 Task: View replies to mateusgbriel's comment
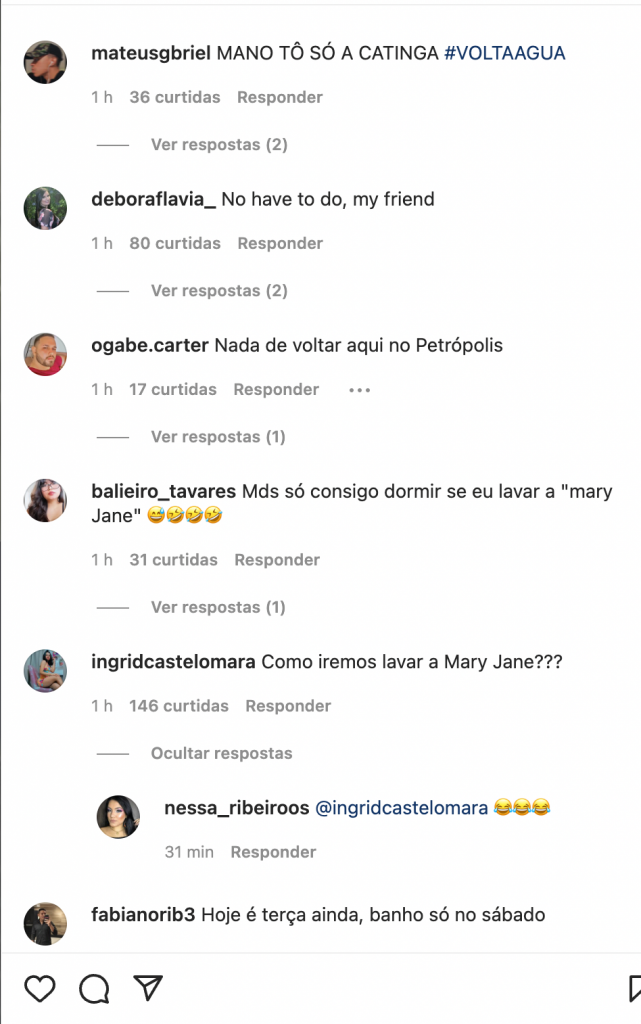[219, 145]
